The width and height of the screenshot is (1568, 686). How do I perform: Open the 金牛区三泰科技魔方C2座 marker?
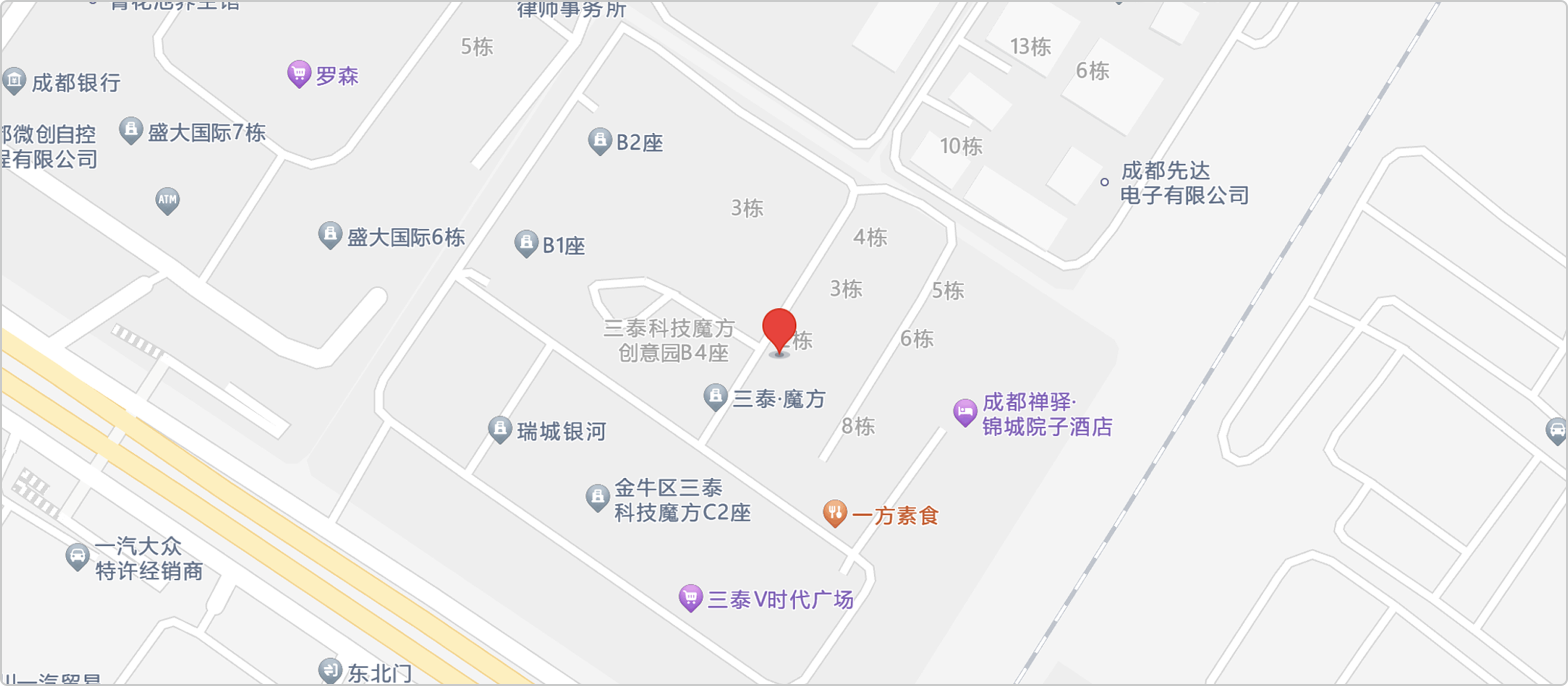pos(598,497)
